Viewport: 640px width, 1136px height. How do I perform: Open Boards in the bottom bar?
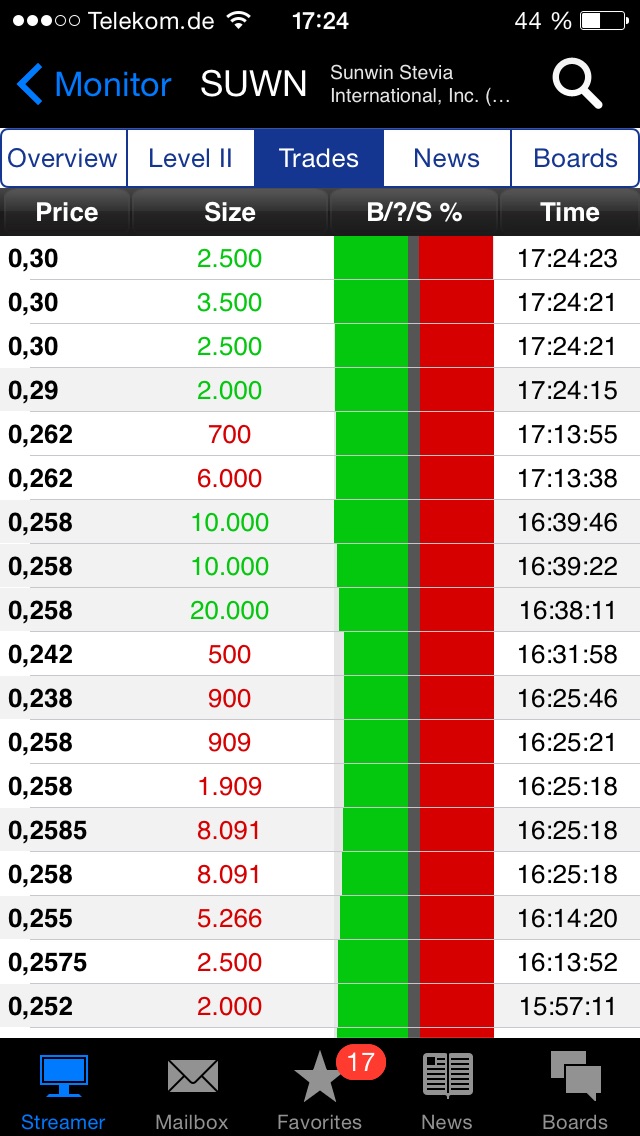click(575, 1089)
